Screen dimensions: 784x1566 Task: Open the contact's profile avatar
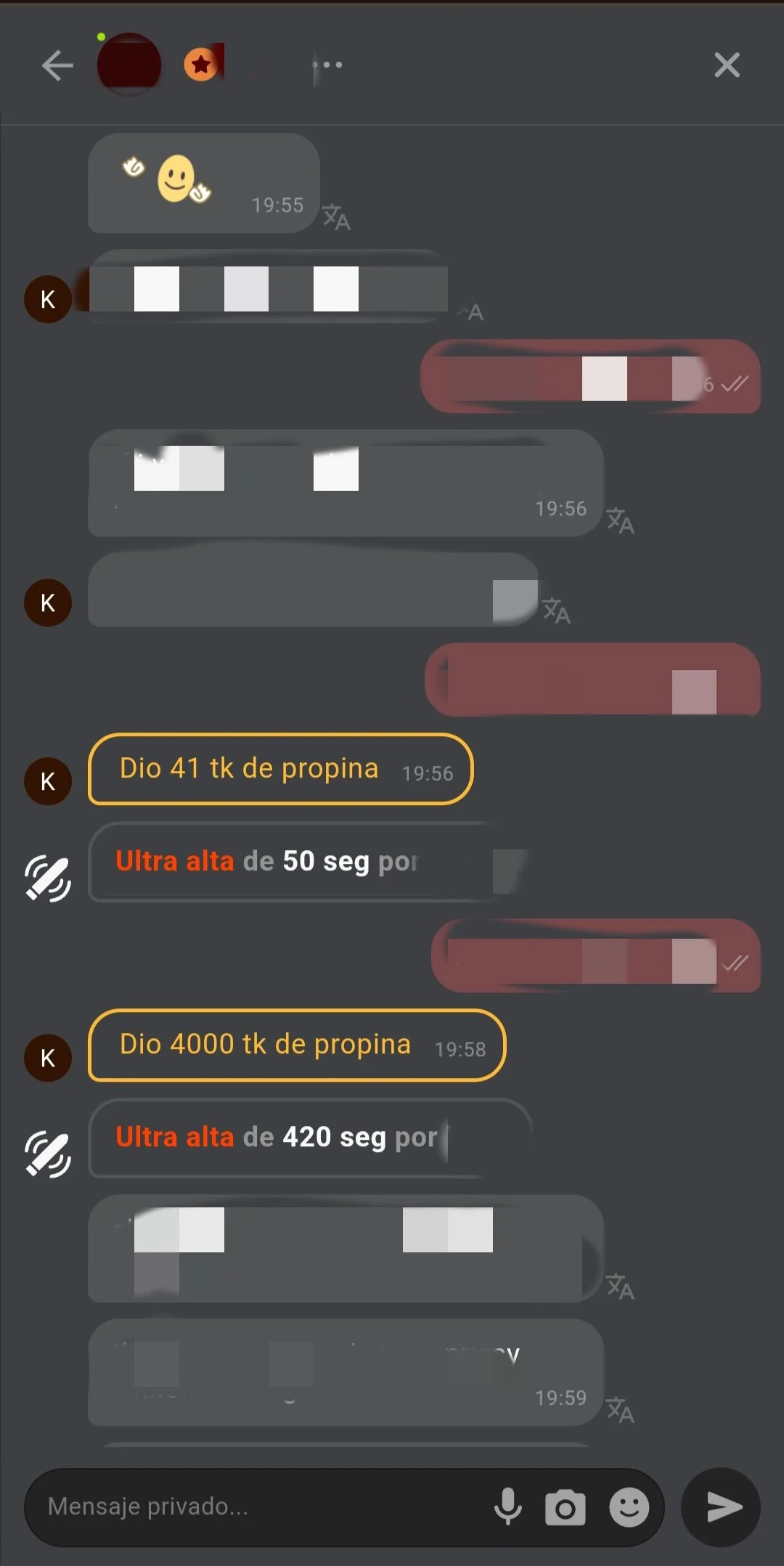point(129,65)
